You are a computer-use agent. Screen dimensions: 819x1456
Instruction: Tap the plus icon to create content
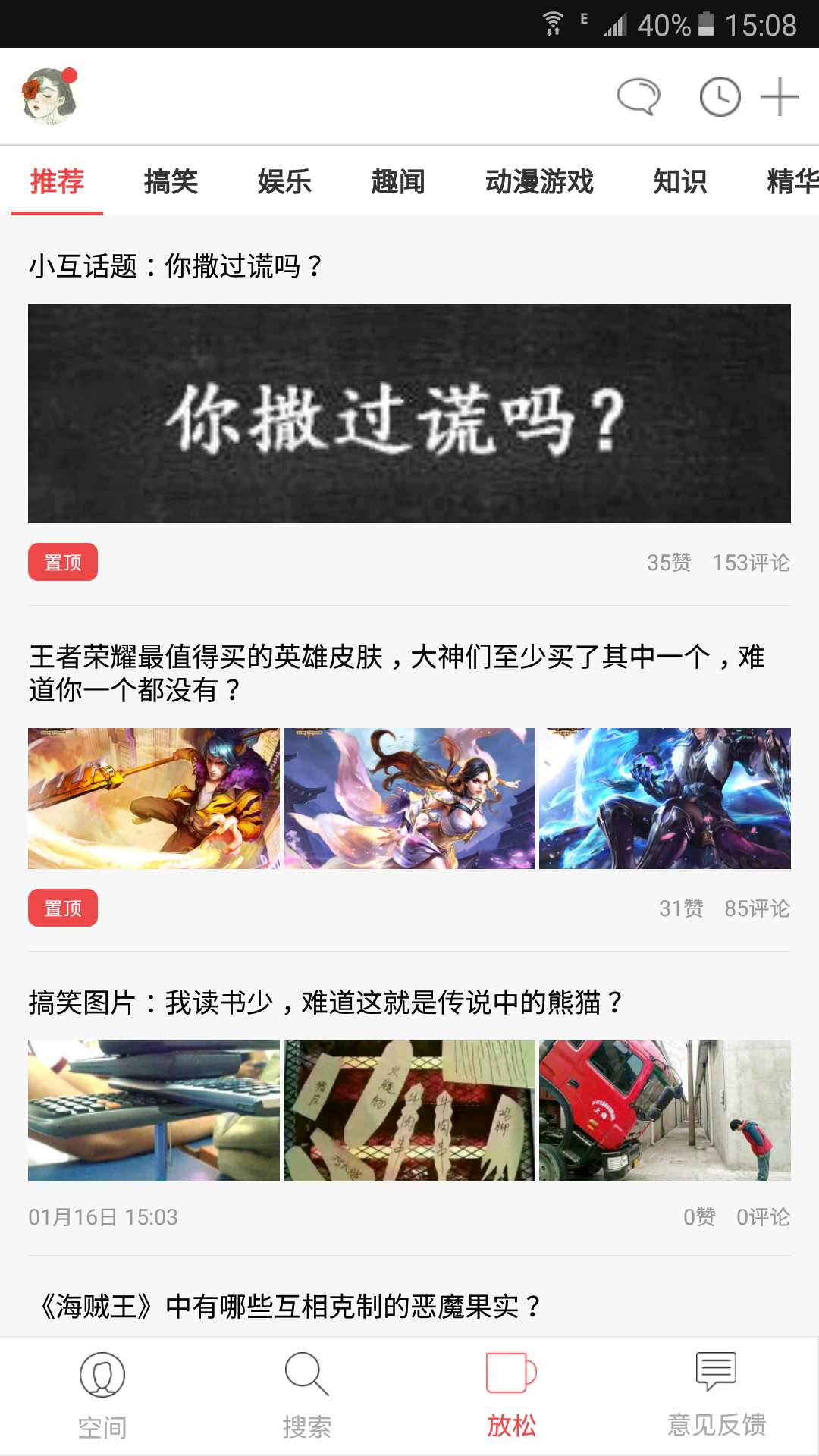coord(780,96)
